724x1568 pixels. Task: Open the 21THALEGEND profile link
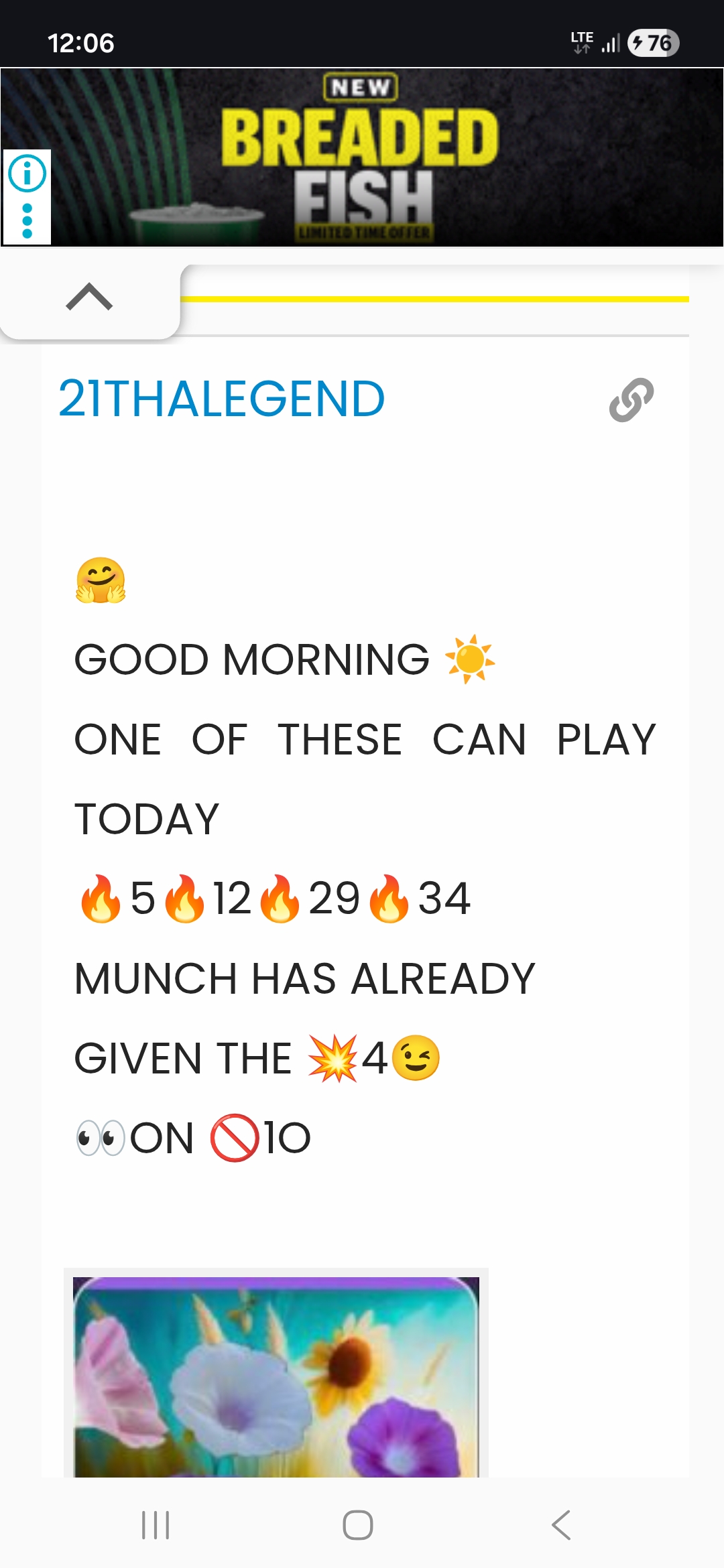tap(221, 399)
